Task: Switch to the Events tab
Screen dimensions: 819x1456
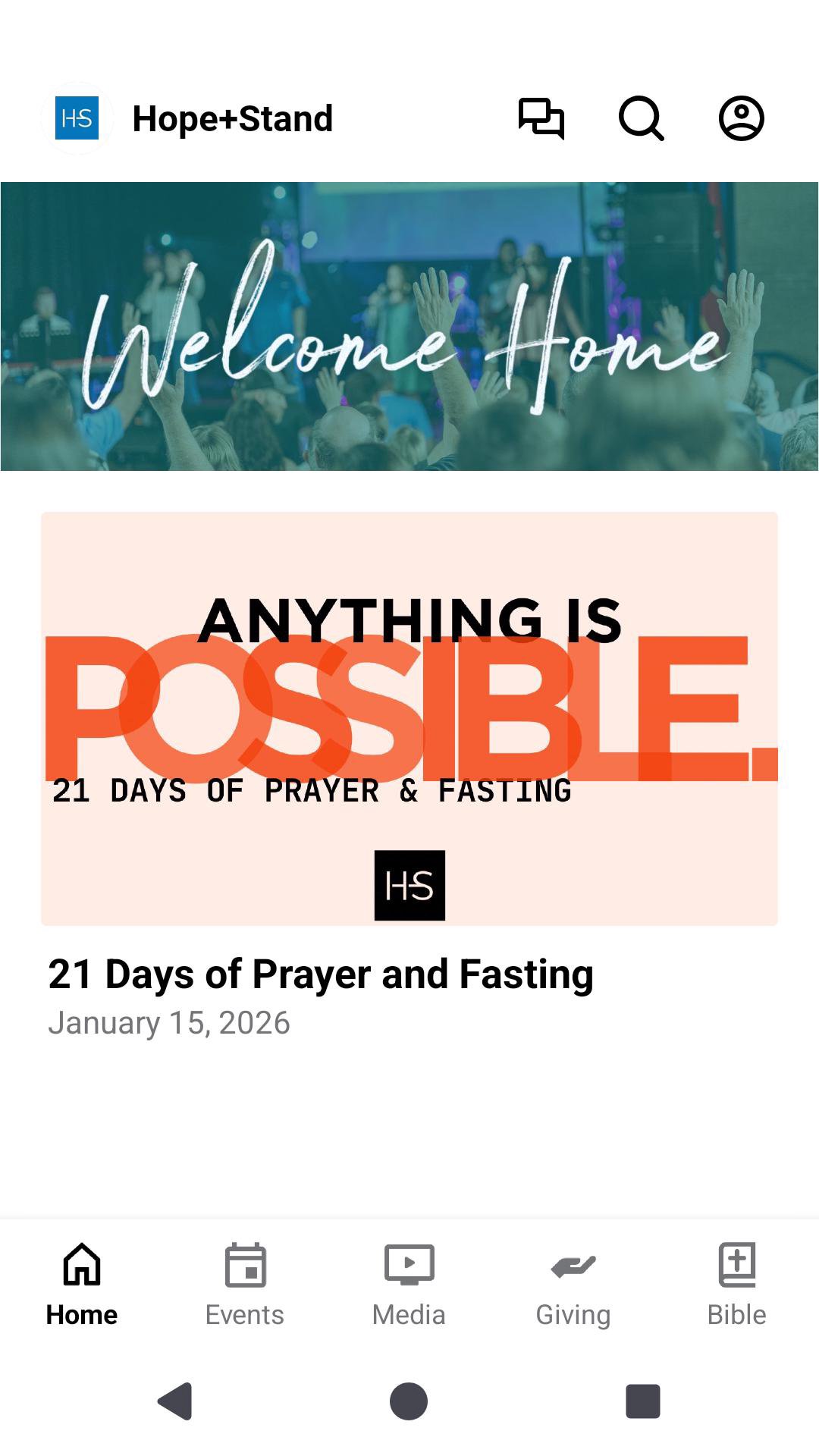Action: (x=245, y=1285)
